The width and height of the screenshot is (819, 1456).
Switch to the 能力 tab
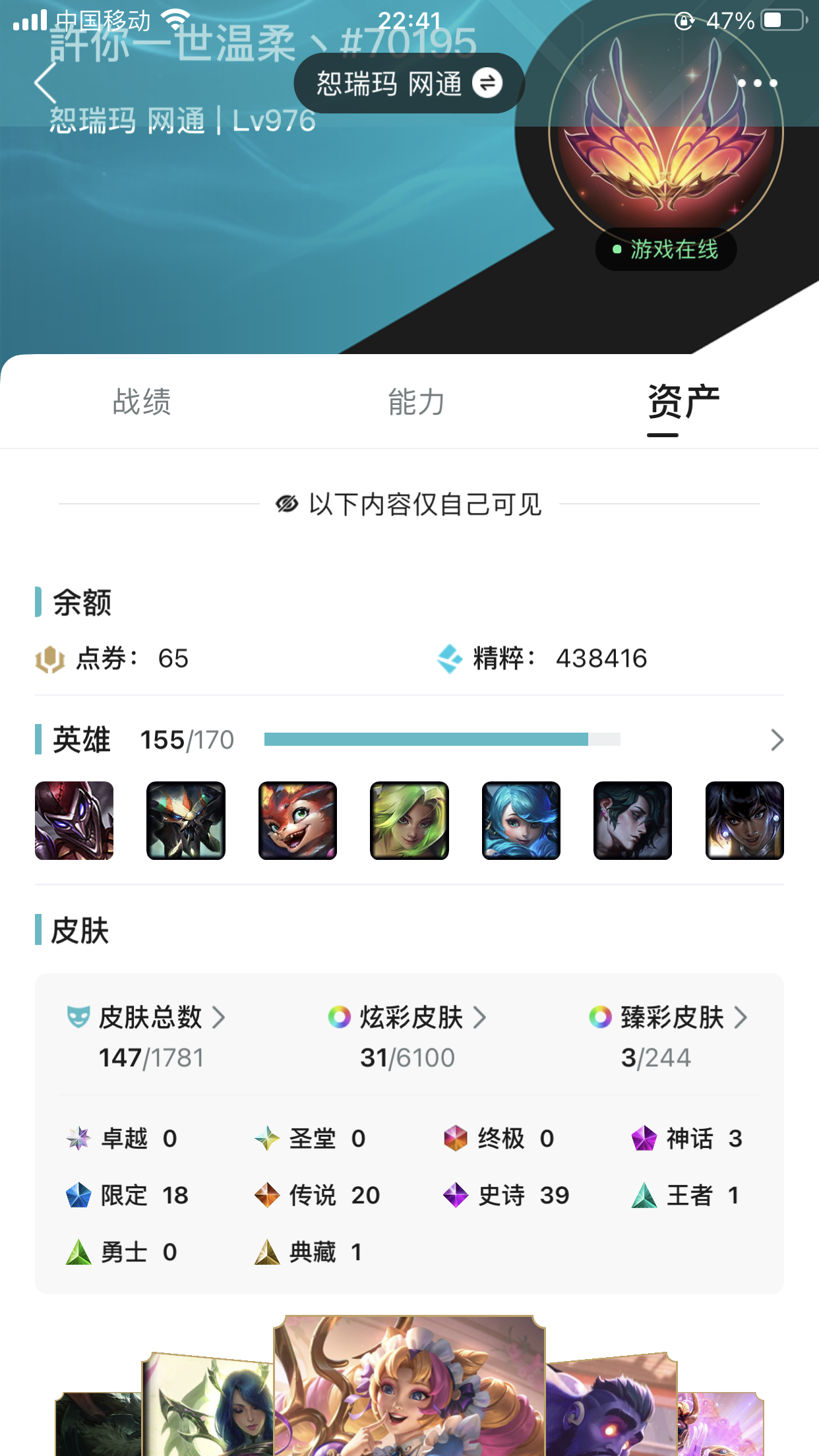(416, 402)
